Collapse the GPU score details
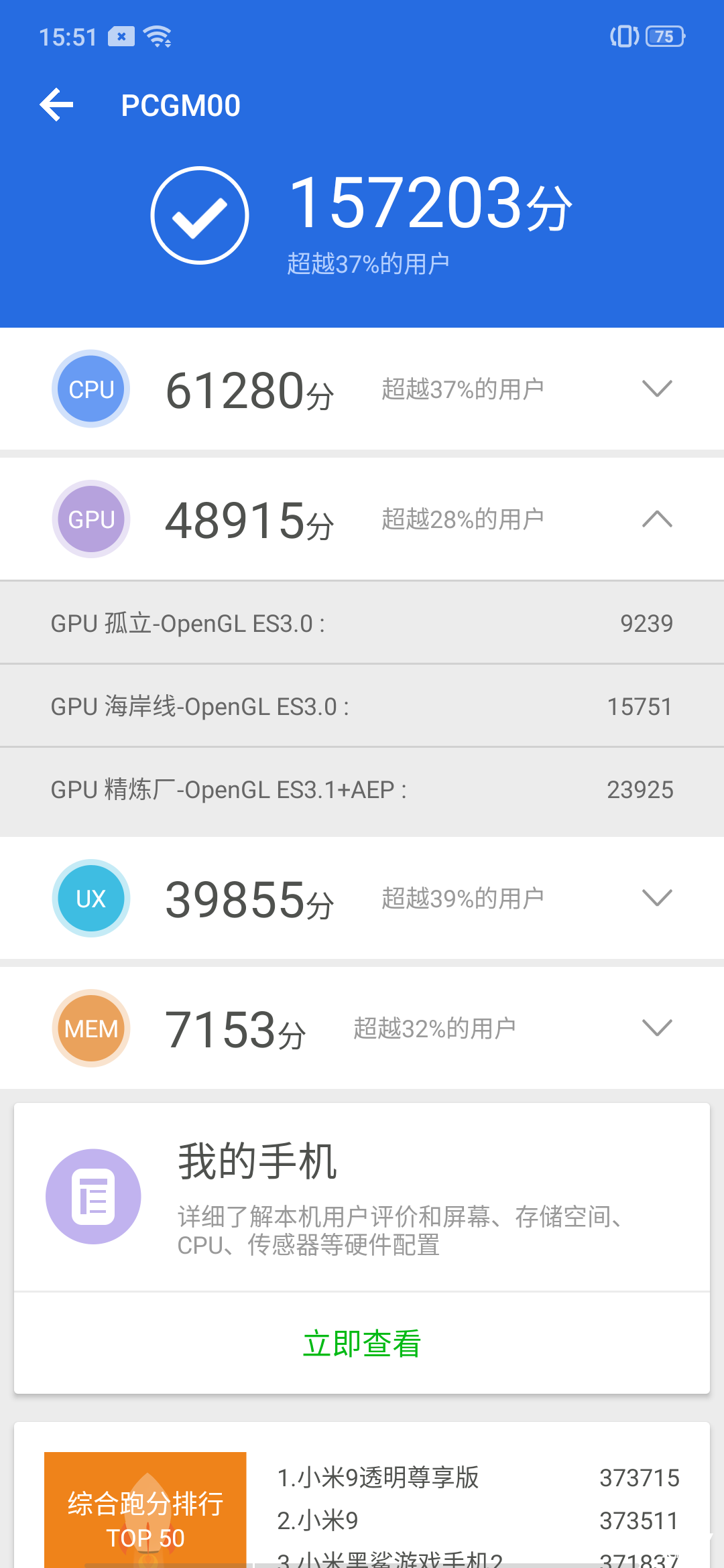The width and height of the screenshot is (724, 1568). 656,519
